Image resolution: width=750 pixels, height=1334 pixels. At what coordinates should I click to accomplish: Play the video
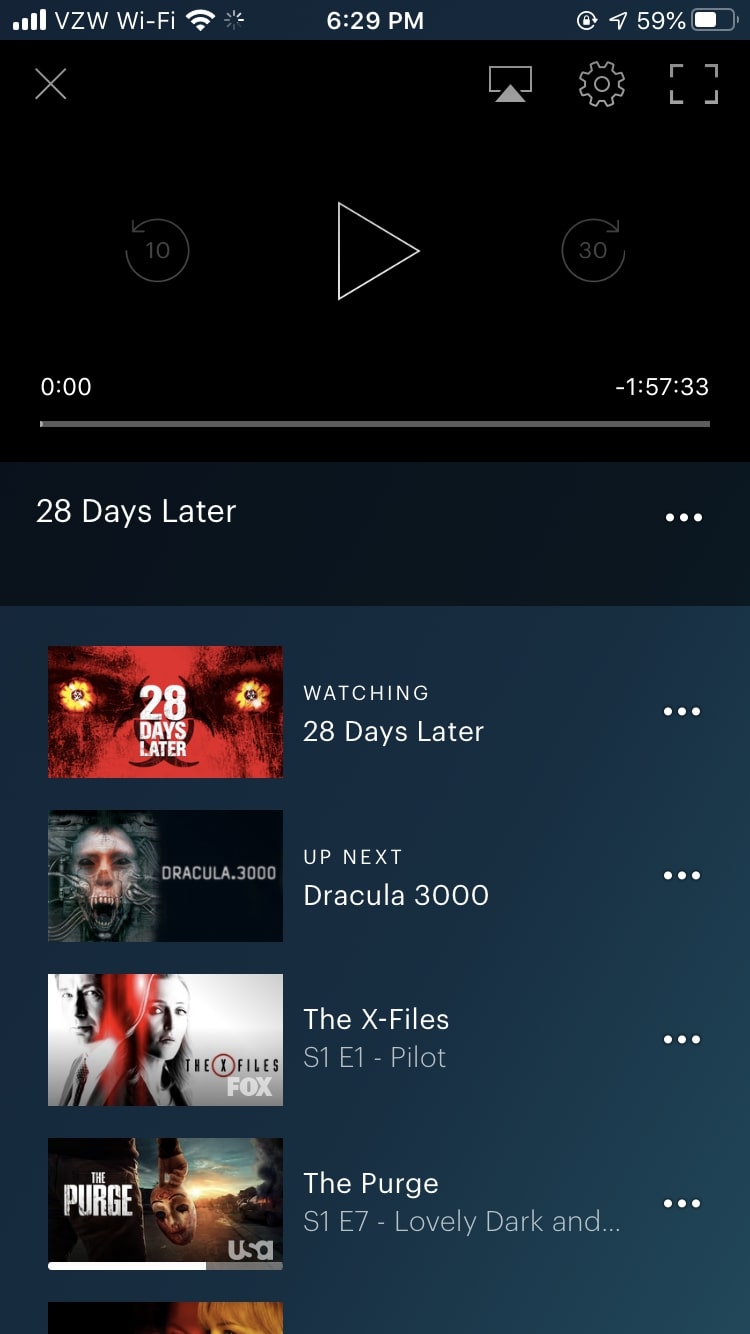click(376, 250)
